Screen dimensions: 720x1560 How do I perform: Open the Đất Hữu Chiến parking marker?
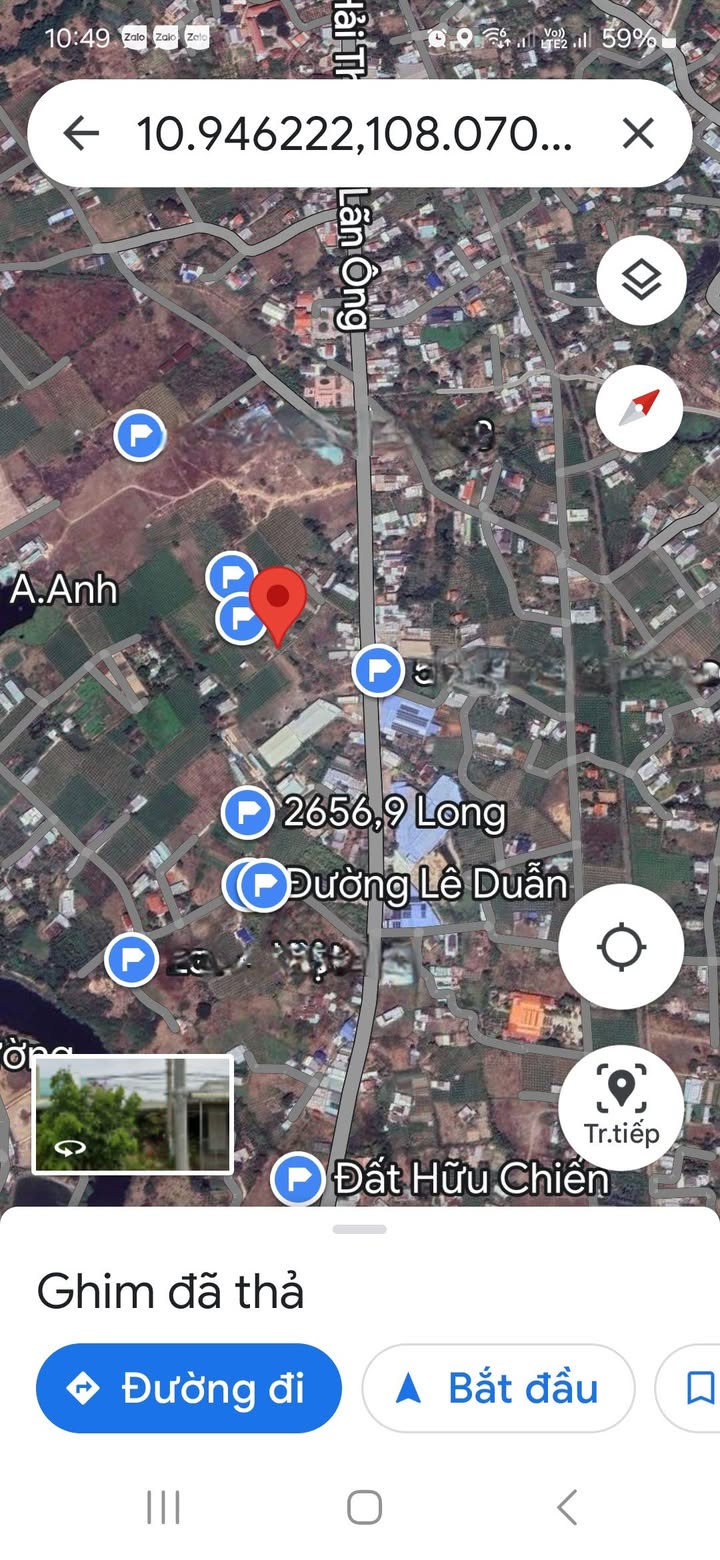coord(298,1179)
